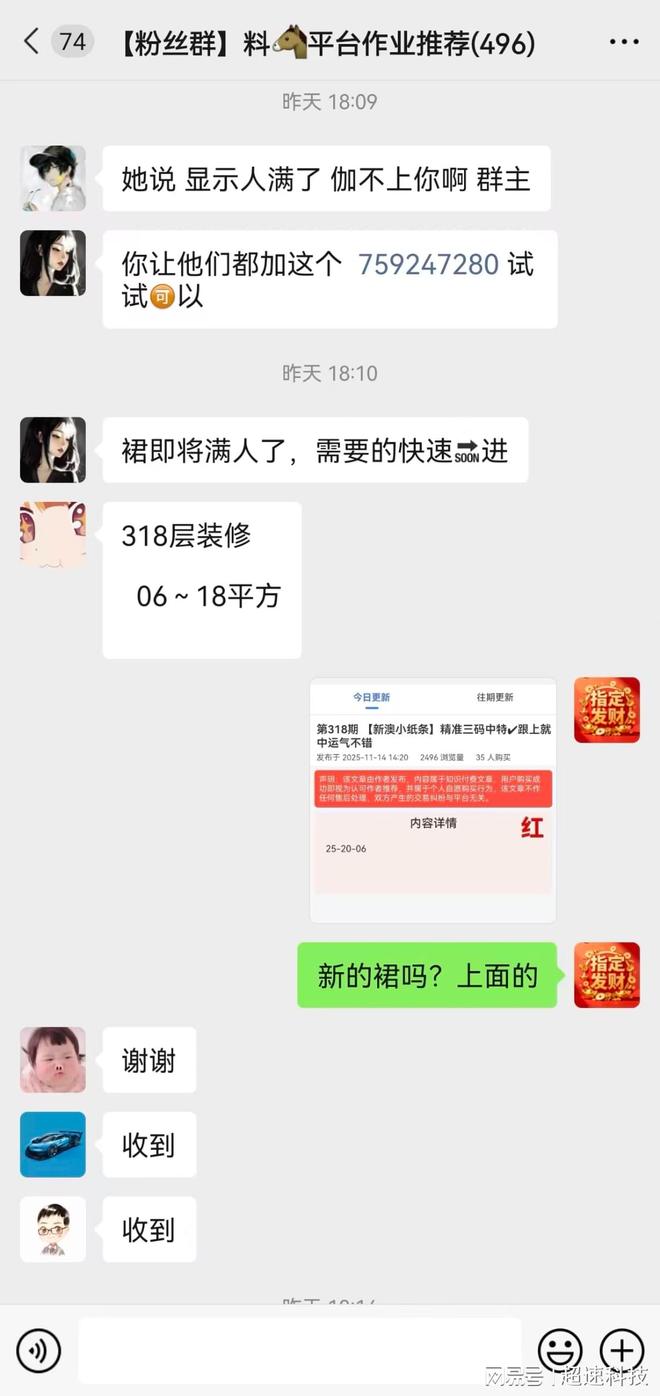Open the emoji picker
This screenshot has width=660, height=1396.
(560, 1351)
